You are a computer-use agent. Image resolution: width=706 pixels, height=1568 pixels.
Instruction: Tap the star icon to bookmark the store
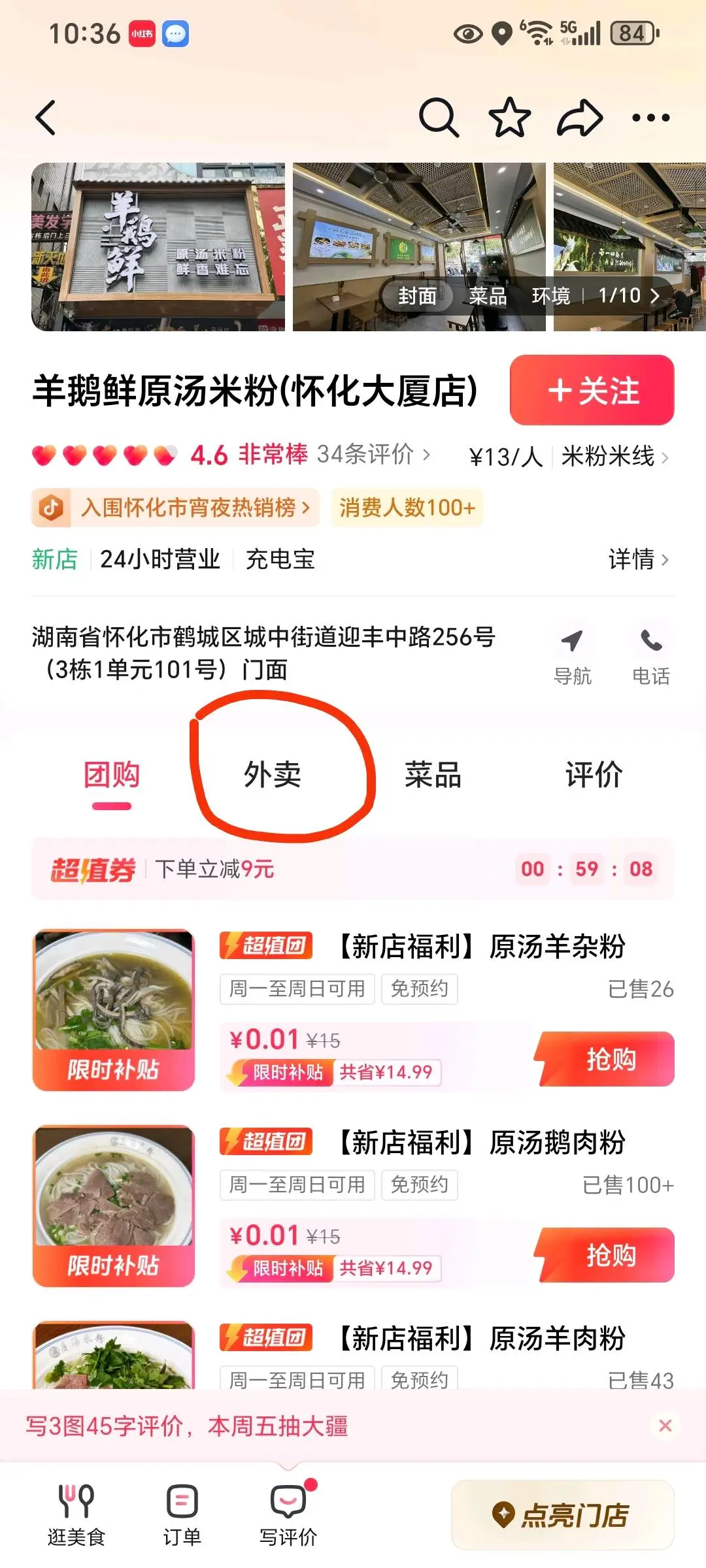pos(511,118)
